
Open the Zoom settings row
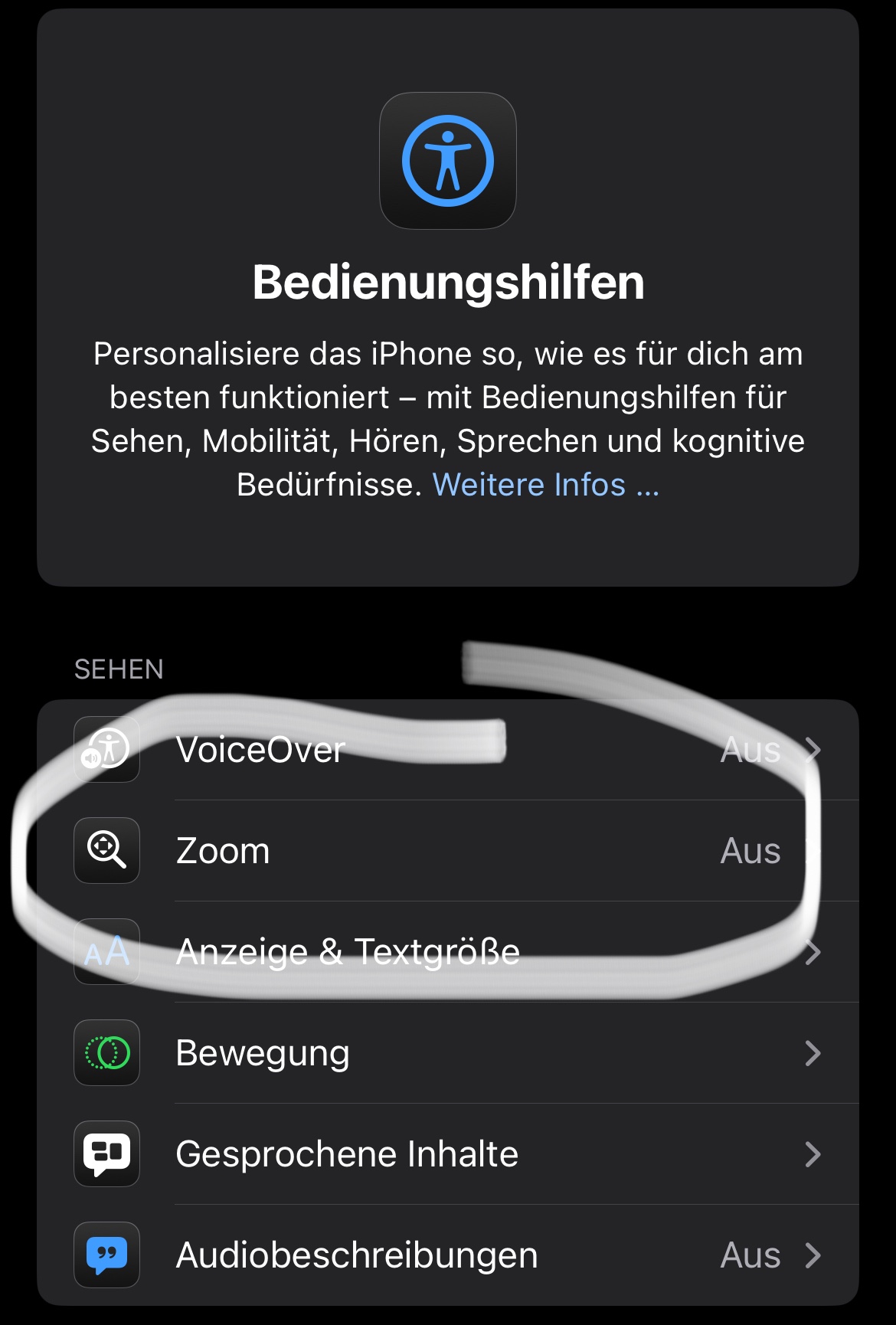coord(448,851)
